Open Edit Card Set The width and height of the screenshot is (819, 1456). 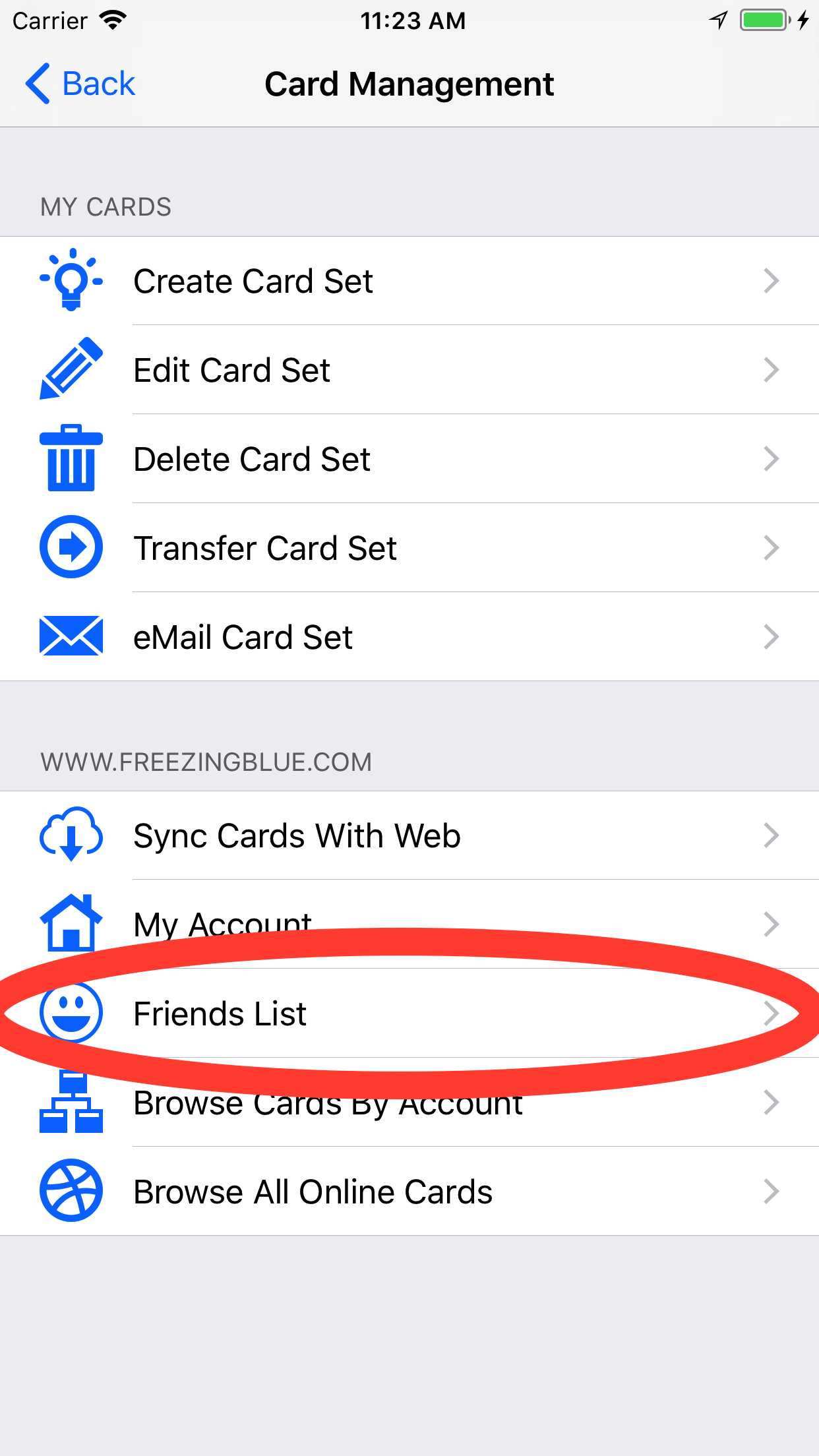[x=409, y=370]
